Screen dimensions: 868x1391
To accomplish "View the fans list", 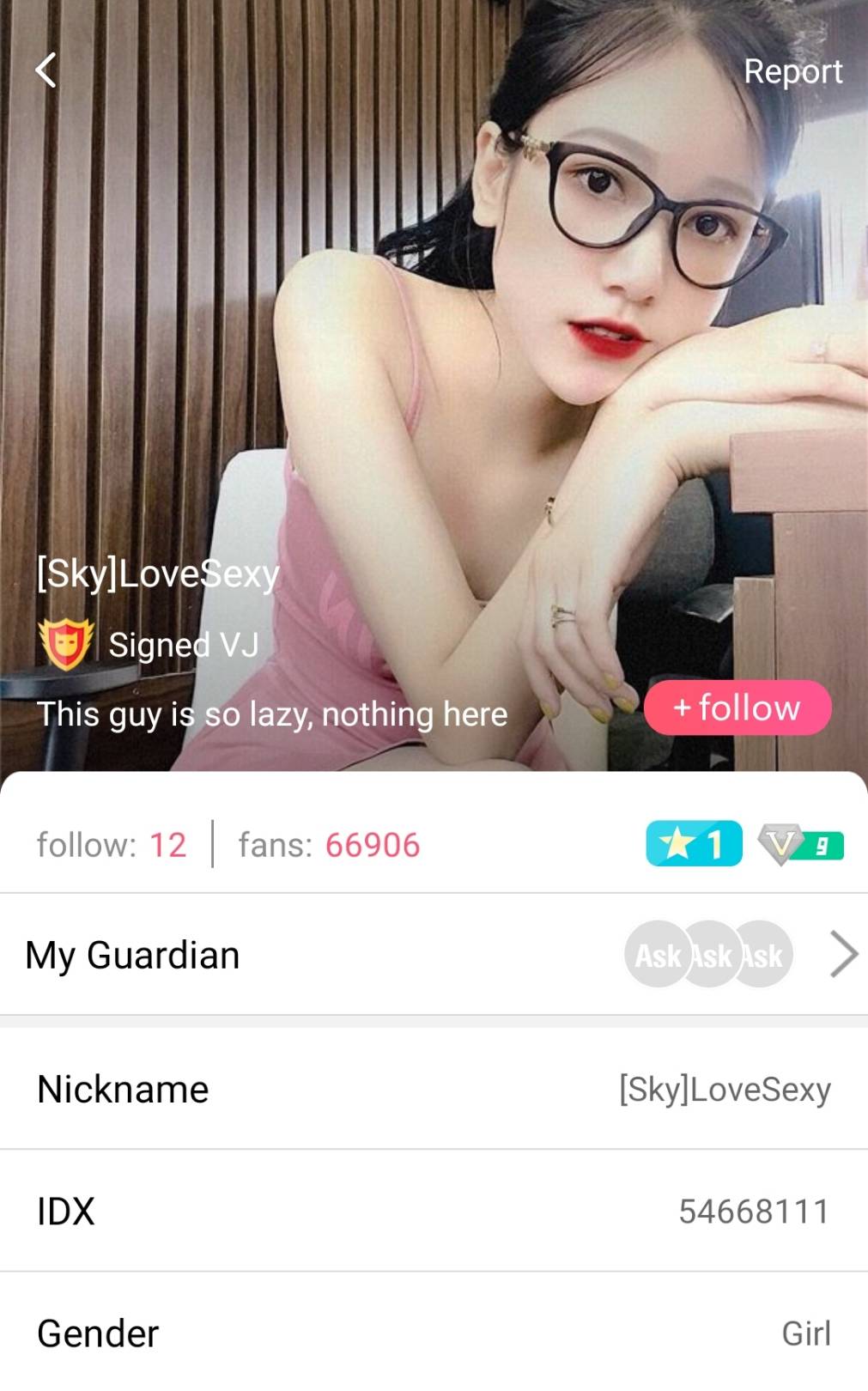I will tap(329, 845).
